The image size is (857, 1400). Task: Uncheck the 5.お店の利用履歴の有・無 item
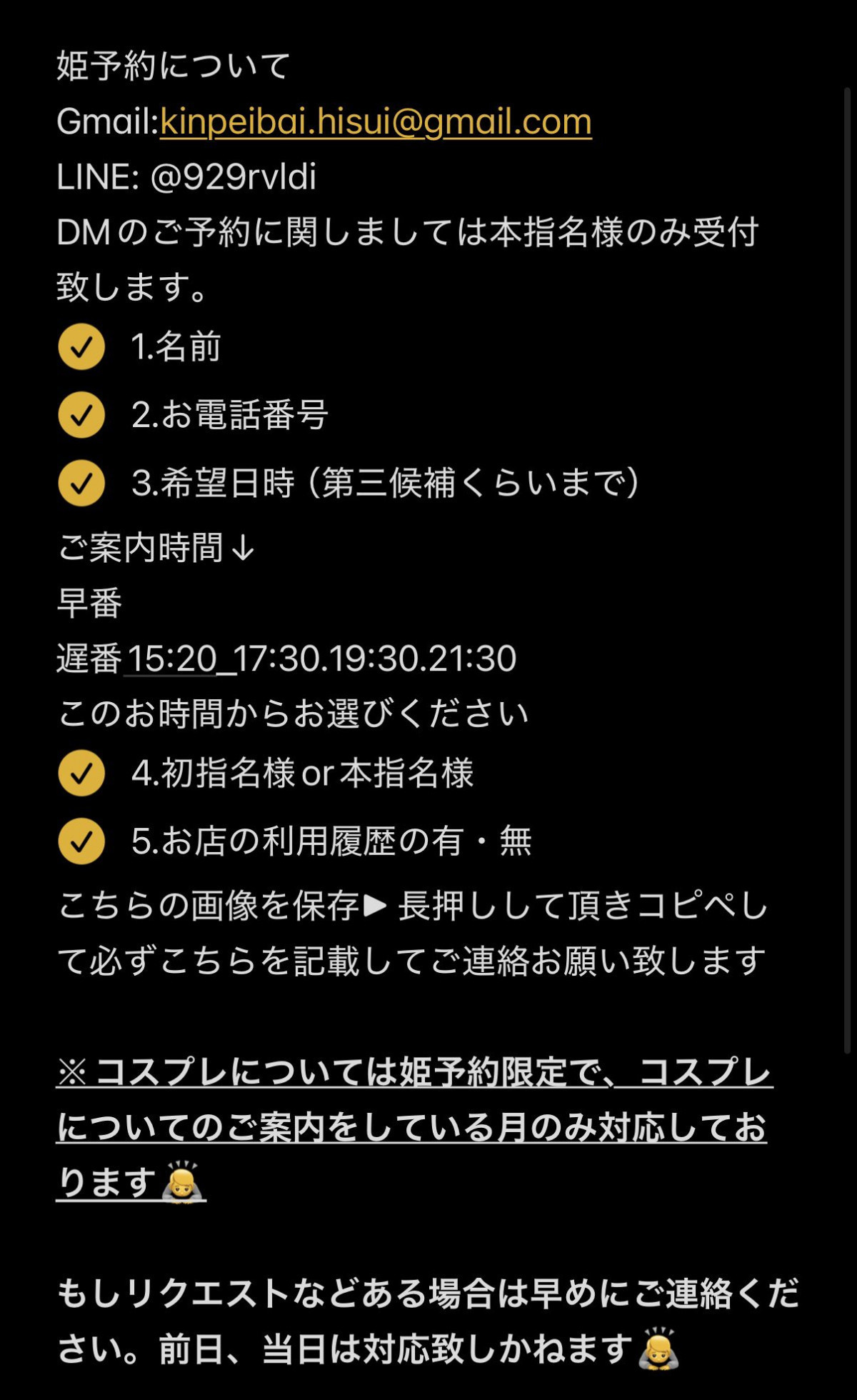(81, 841)
